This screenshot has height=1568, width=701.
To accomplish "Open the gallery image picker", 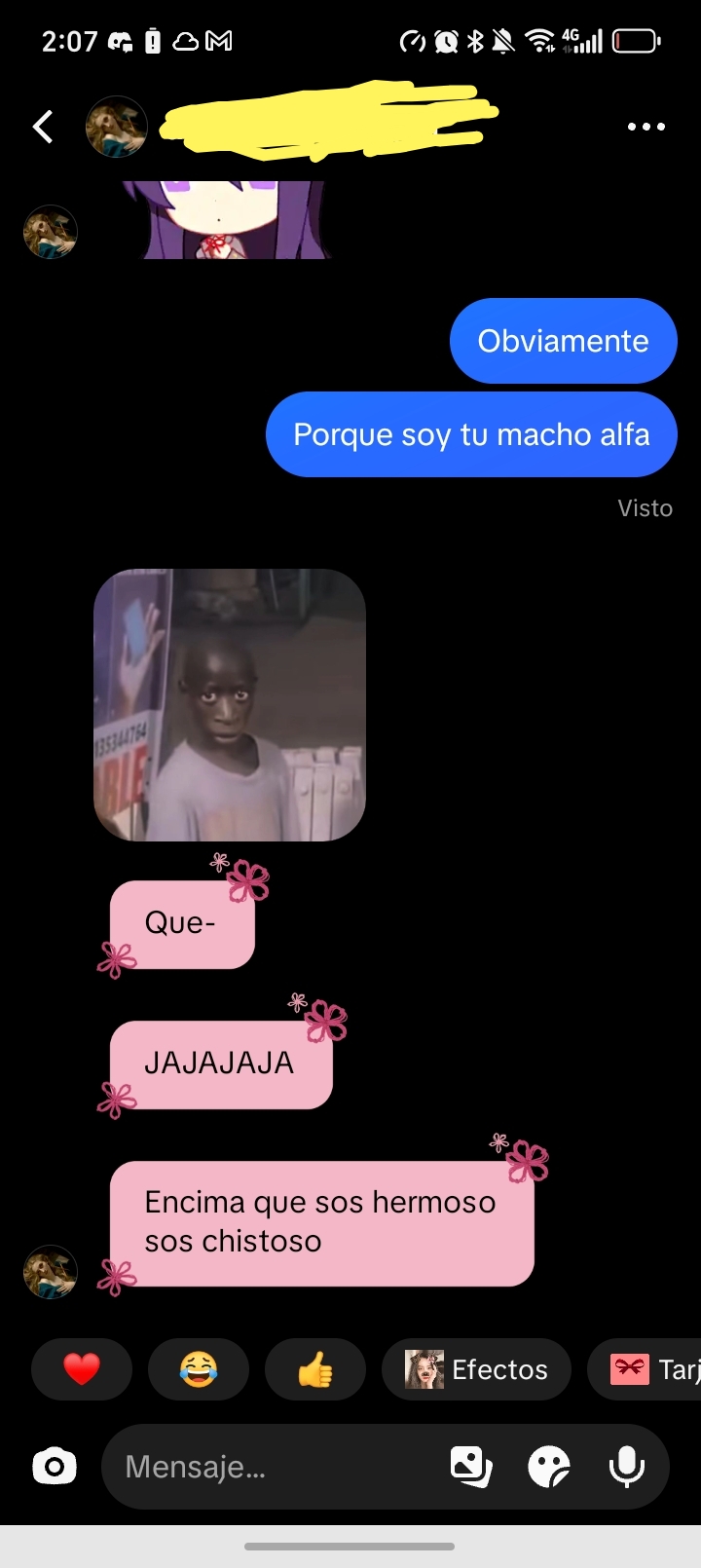I will [x=471, y=1467].
